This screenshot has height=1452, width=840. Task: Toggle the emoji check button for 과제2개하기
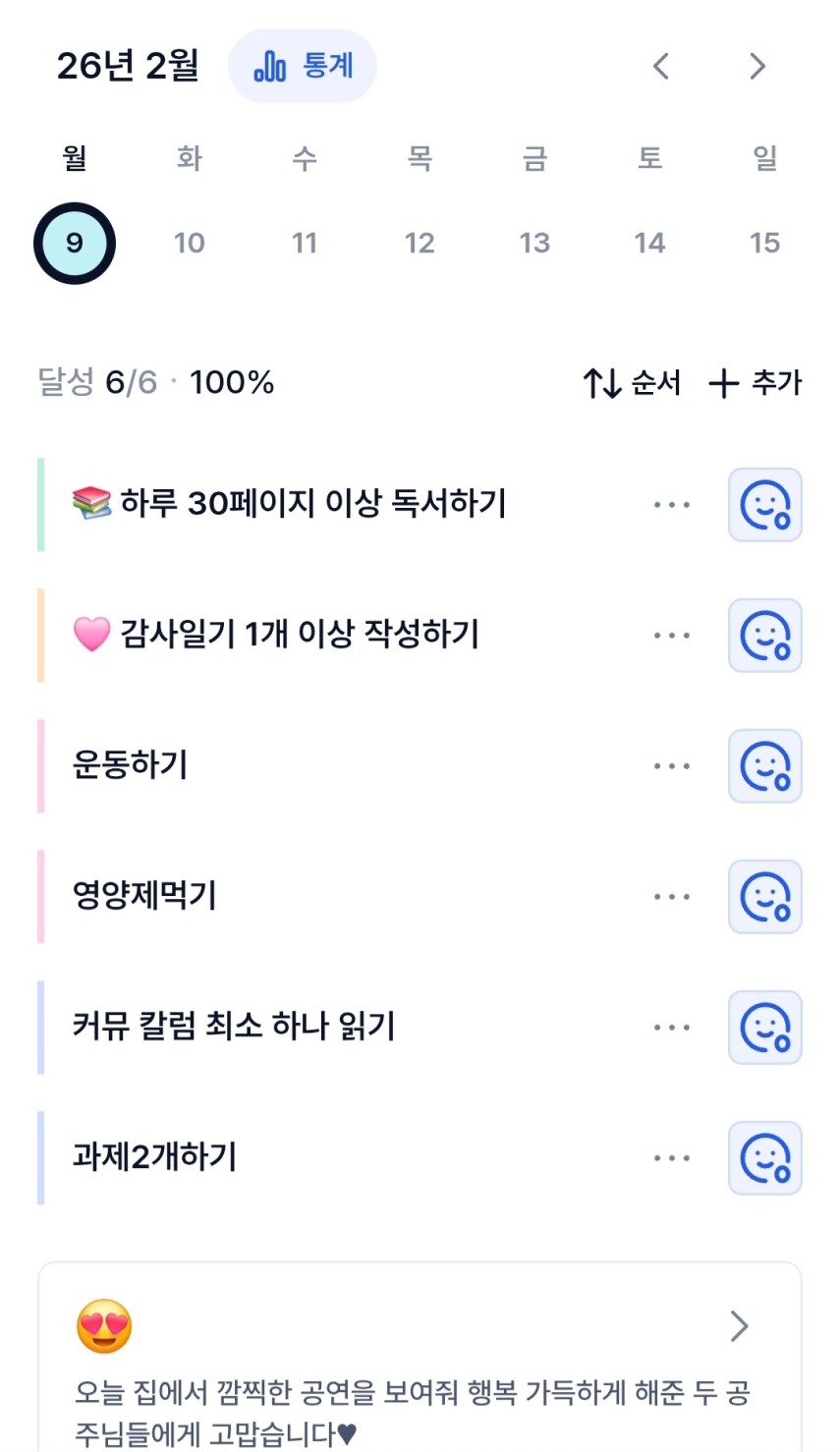pyautogui.click(x=764, y=1158)
